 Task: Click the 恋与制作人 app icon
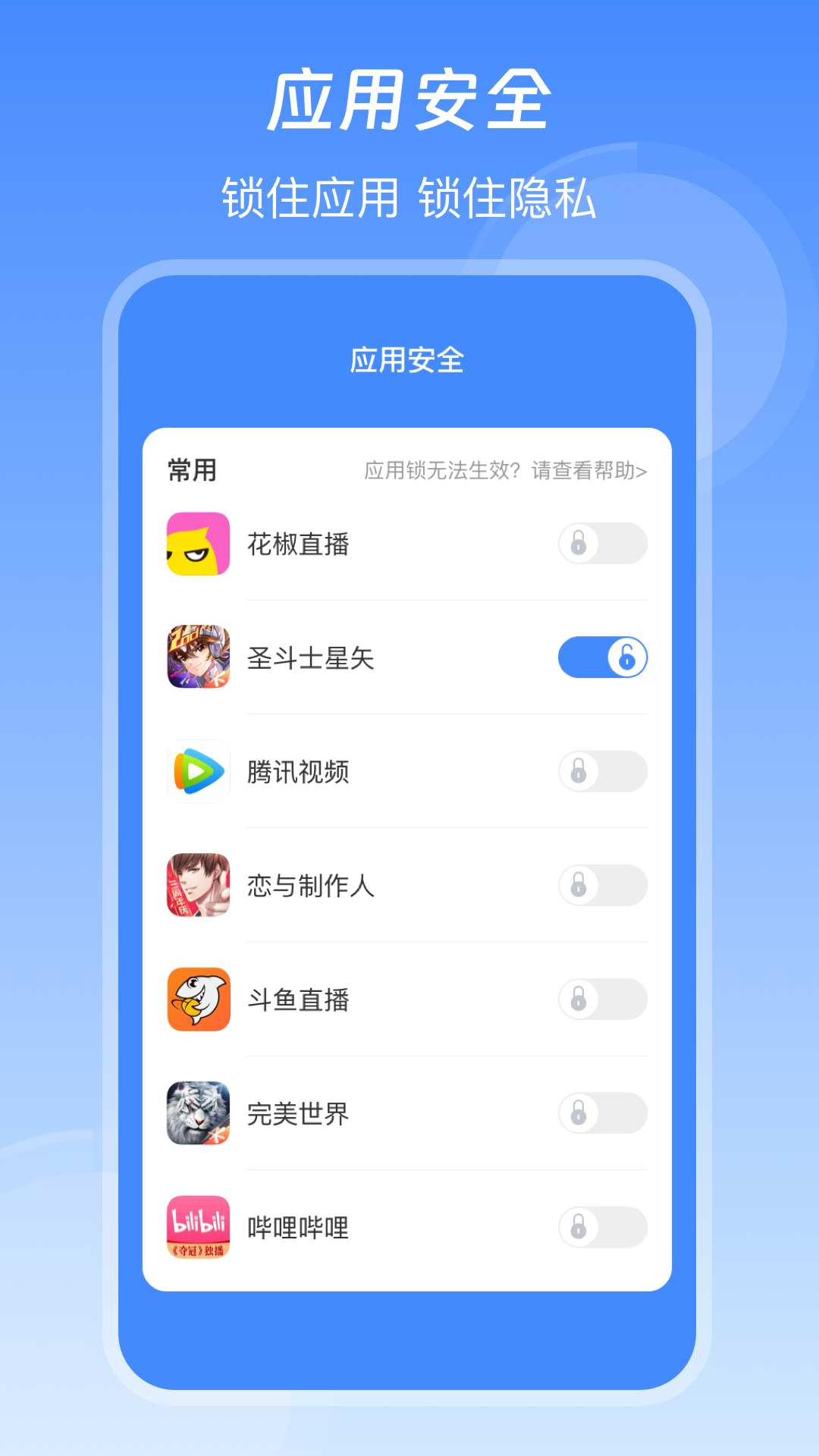[198, 886]
